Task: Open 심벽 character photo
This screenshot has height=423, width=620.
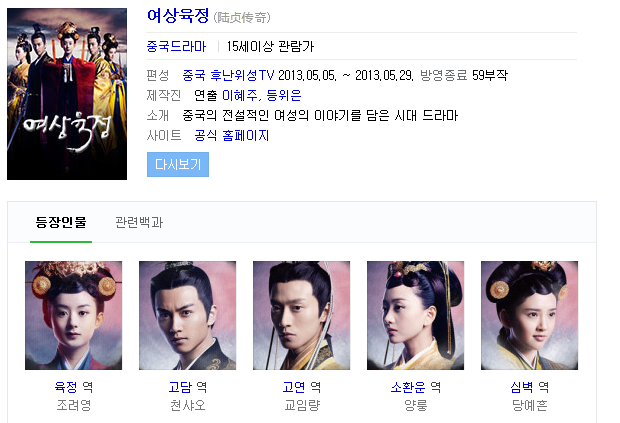Action: 529,314
